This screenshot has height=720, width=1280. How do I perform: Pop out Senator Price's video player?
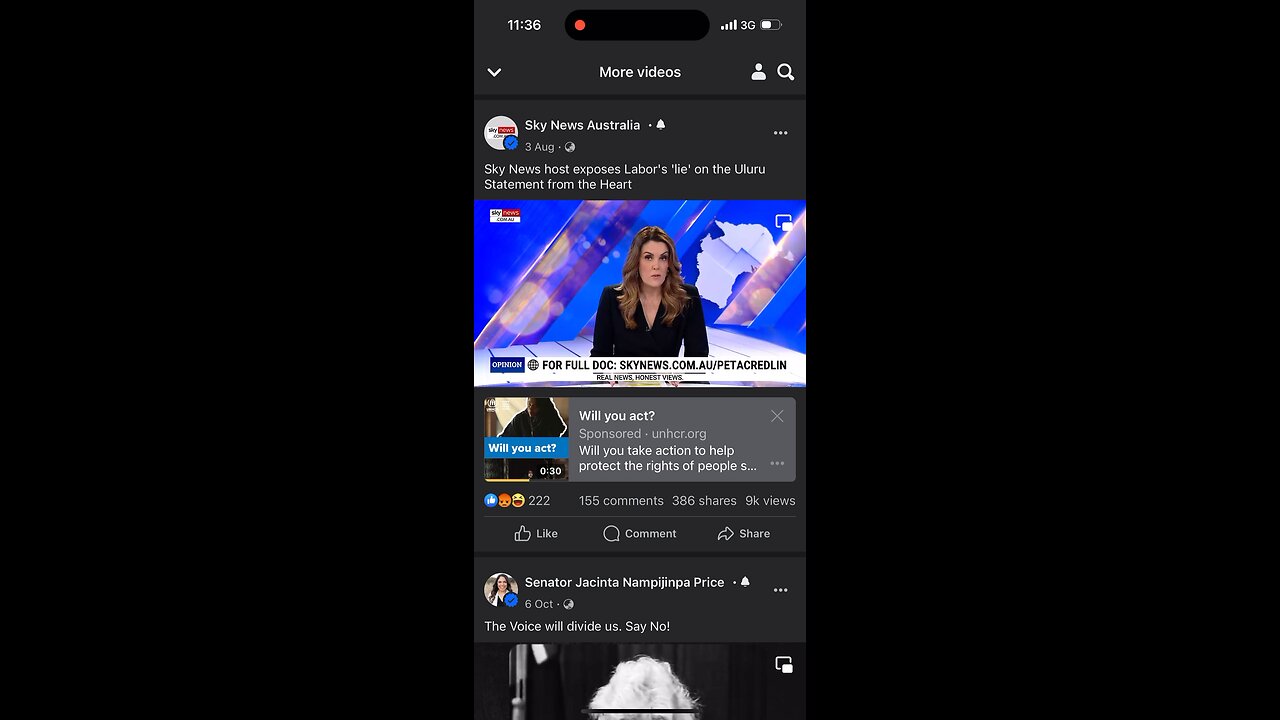[x=784, y=664]
